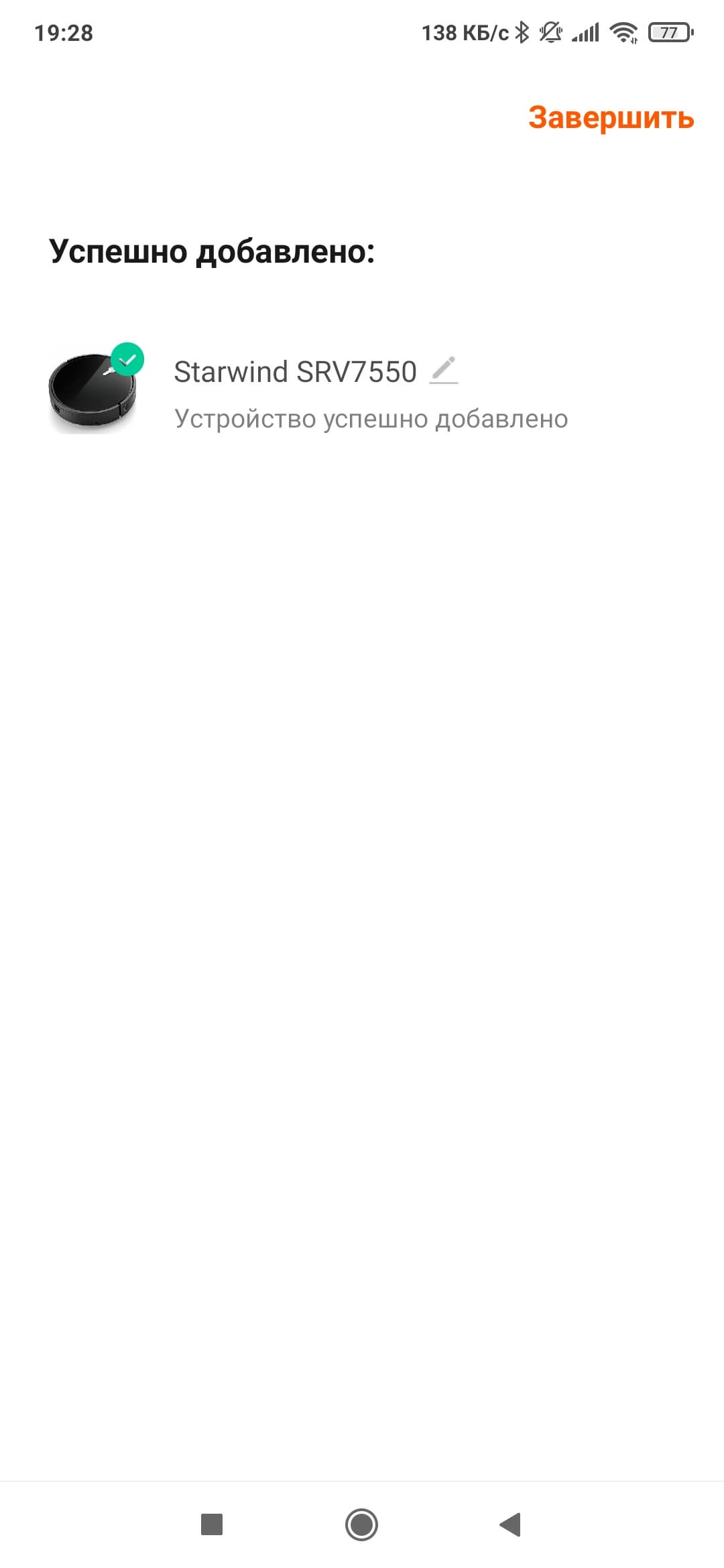Edit the Starwind SRV7550 device name

[443, 371]
